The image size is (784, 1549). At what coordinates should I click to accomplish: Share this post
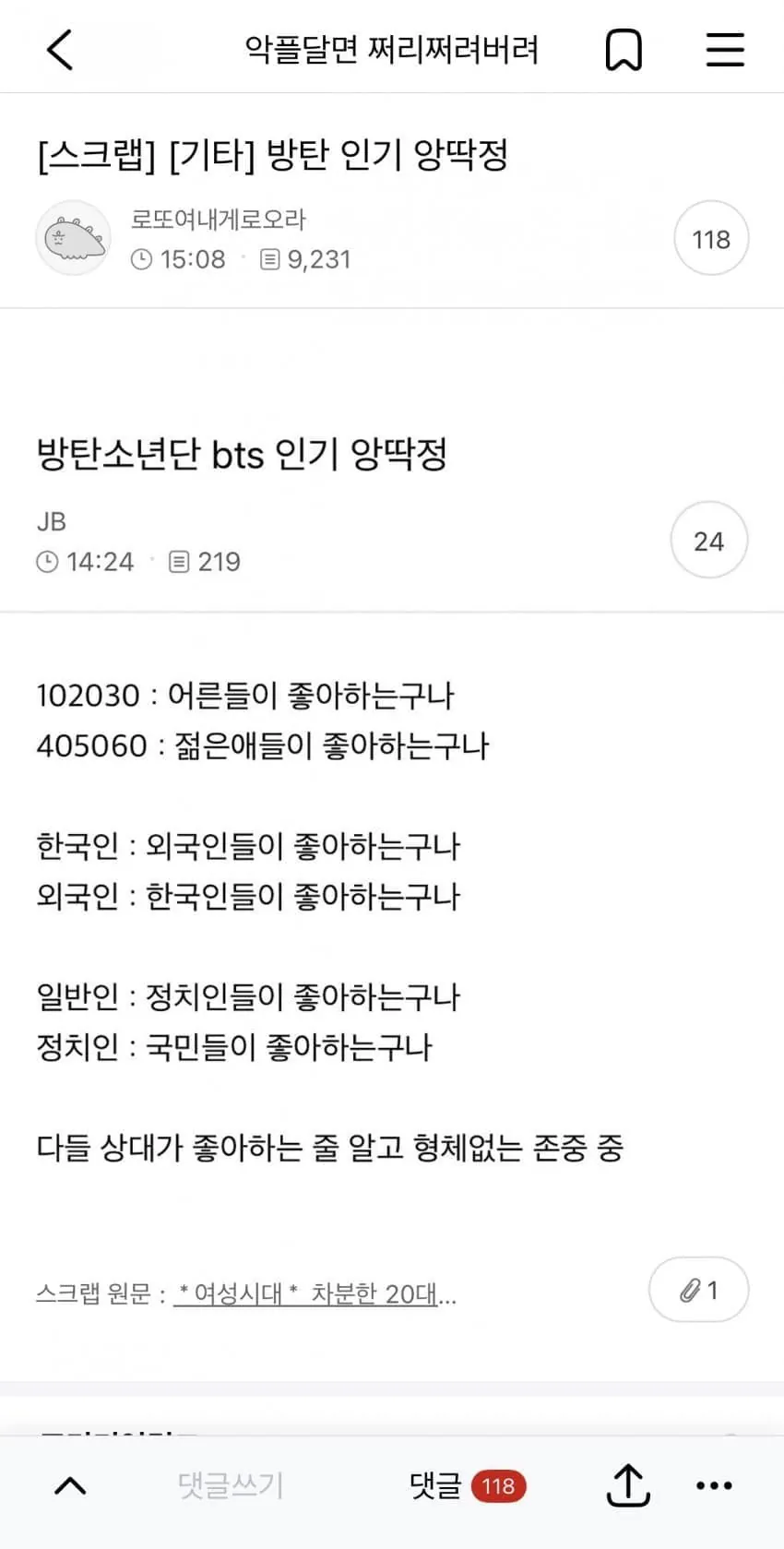[628, 1485]
